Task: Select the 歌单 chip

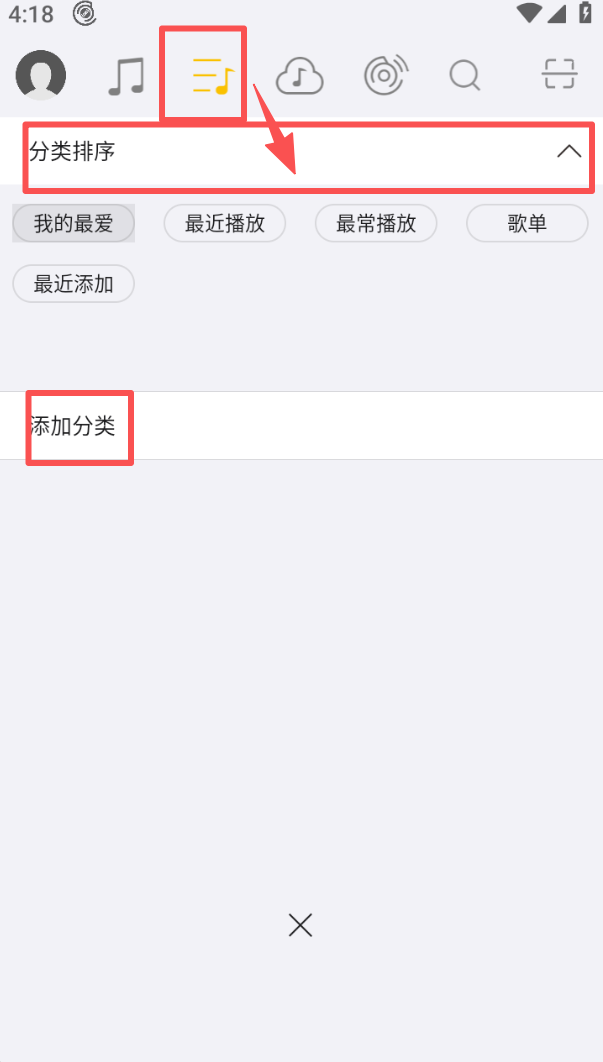Action: (x=527, y=224)
